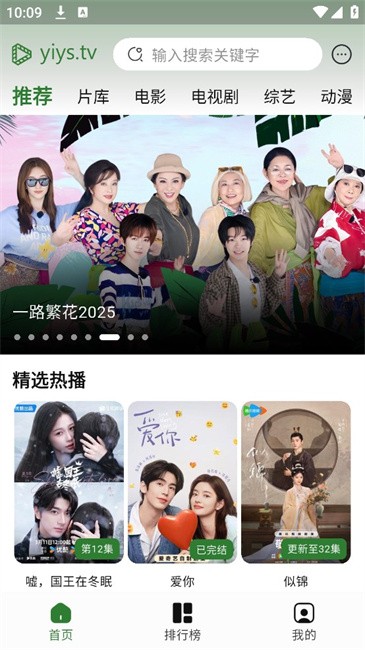Tap 首页 in the bottom navigation

coord(61,621)
